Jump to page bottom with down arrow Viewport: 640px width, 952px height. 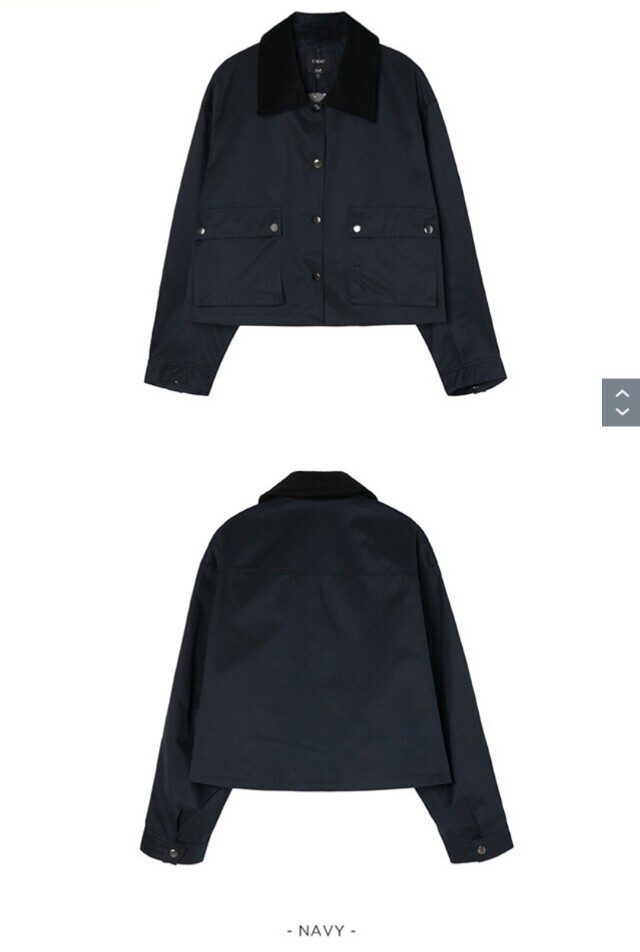(x=621, y=412)
